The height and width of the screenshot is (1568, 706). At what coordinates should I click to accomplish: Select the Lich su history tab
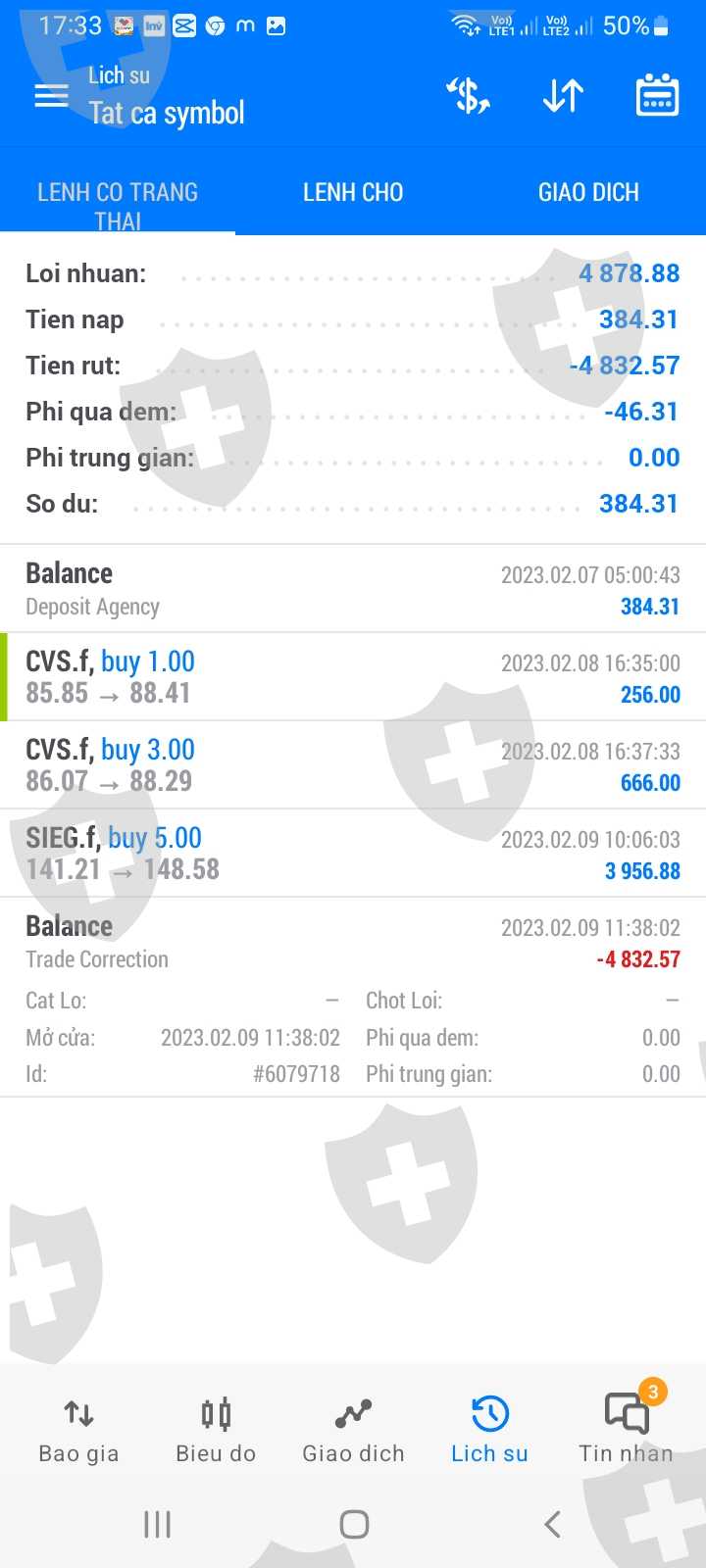click(489, 1431)
